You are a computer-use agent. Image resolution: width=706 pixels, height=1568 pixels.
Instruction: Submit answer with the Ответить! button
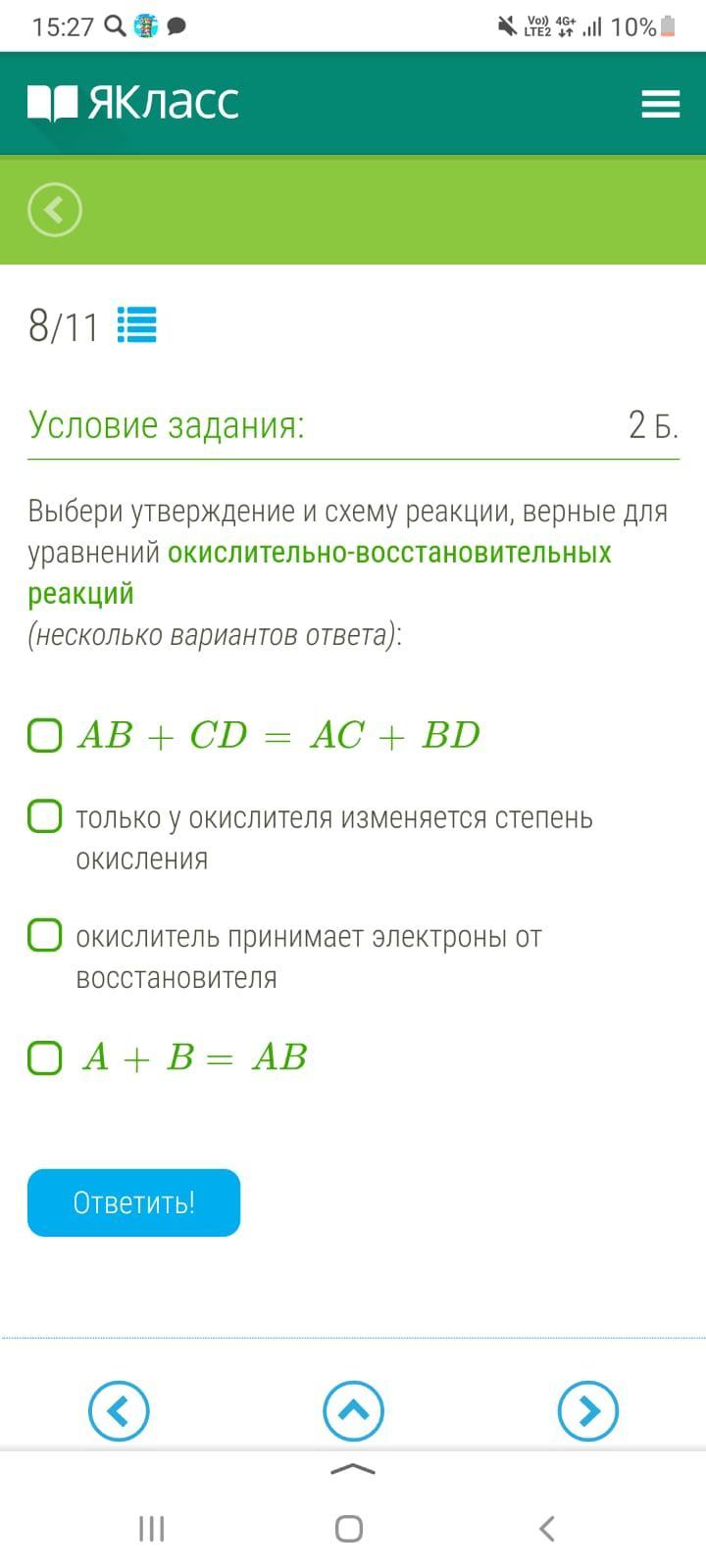click(134, 1202)
